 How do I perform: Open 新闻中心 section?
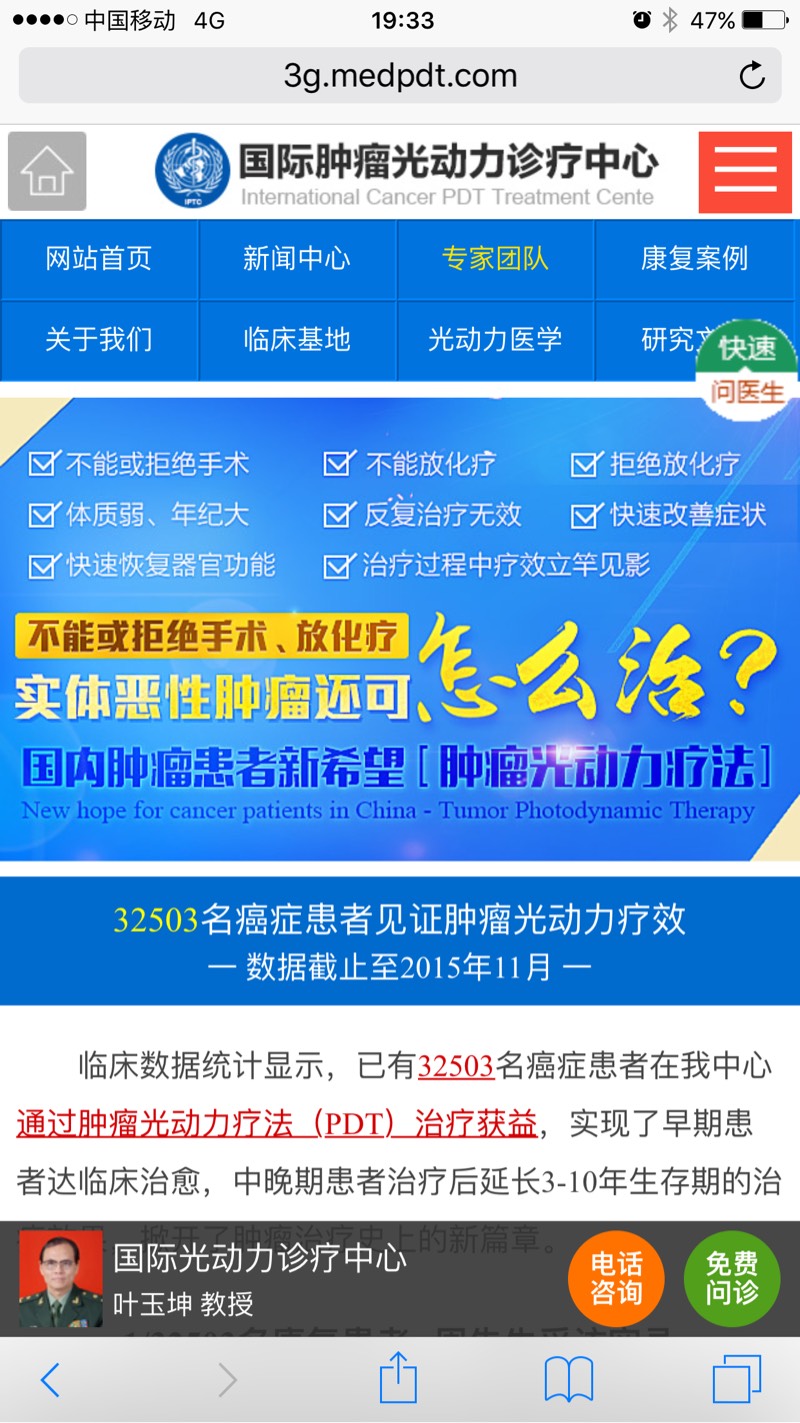[x=297, y=259]
